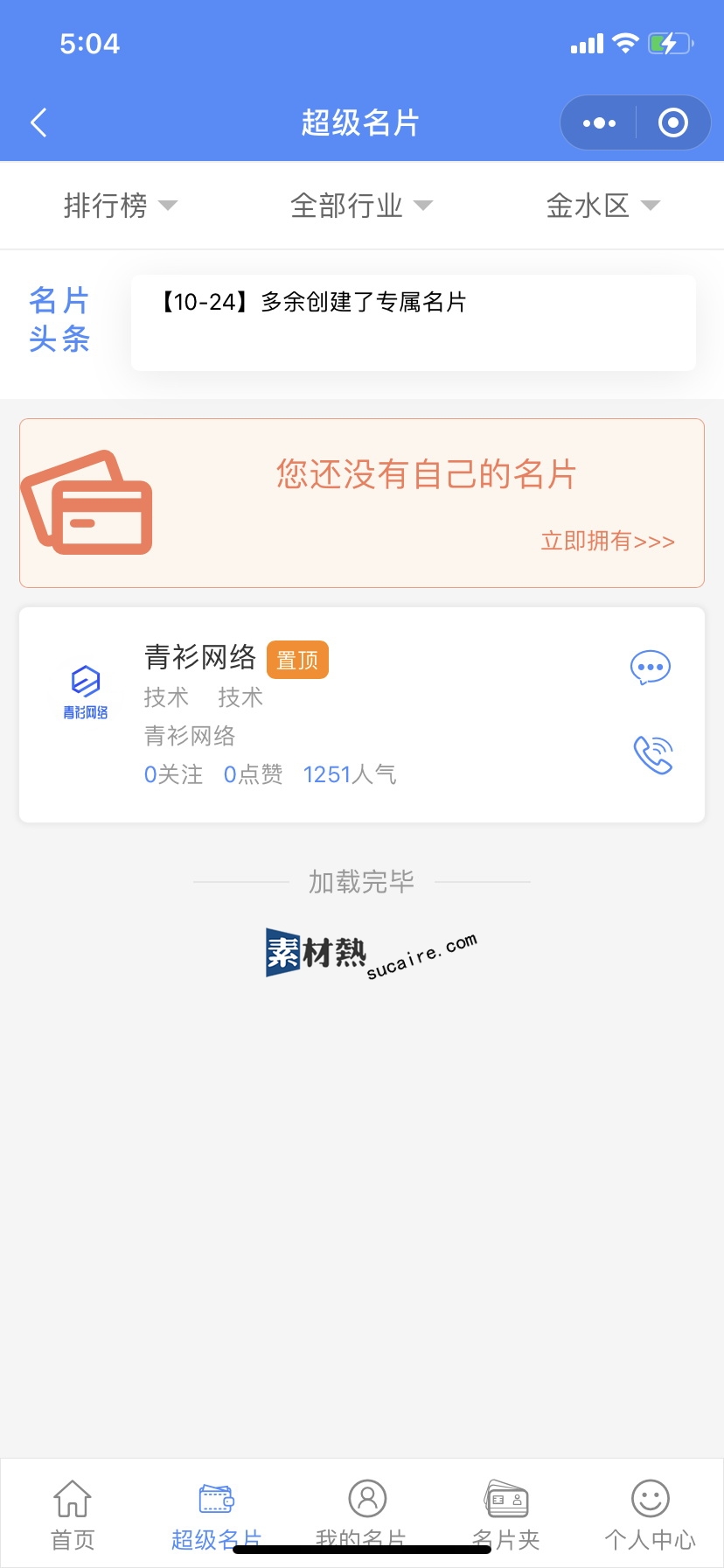Screen dimensions: 724x1568
Task: Message 青衫网络 via chat bubble icon
Action: coord(651,668)
